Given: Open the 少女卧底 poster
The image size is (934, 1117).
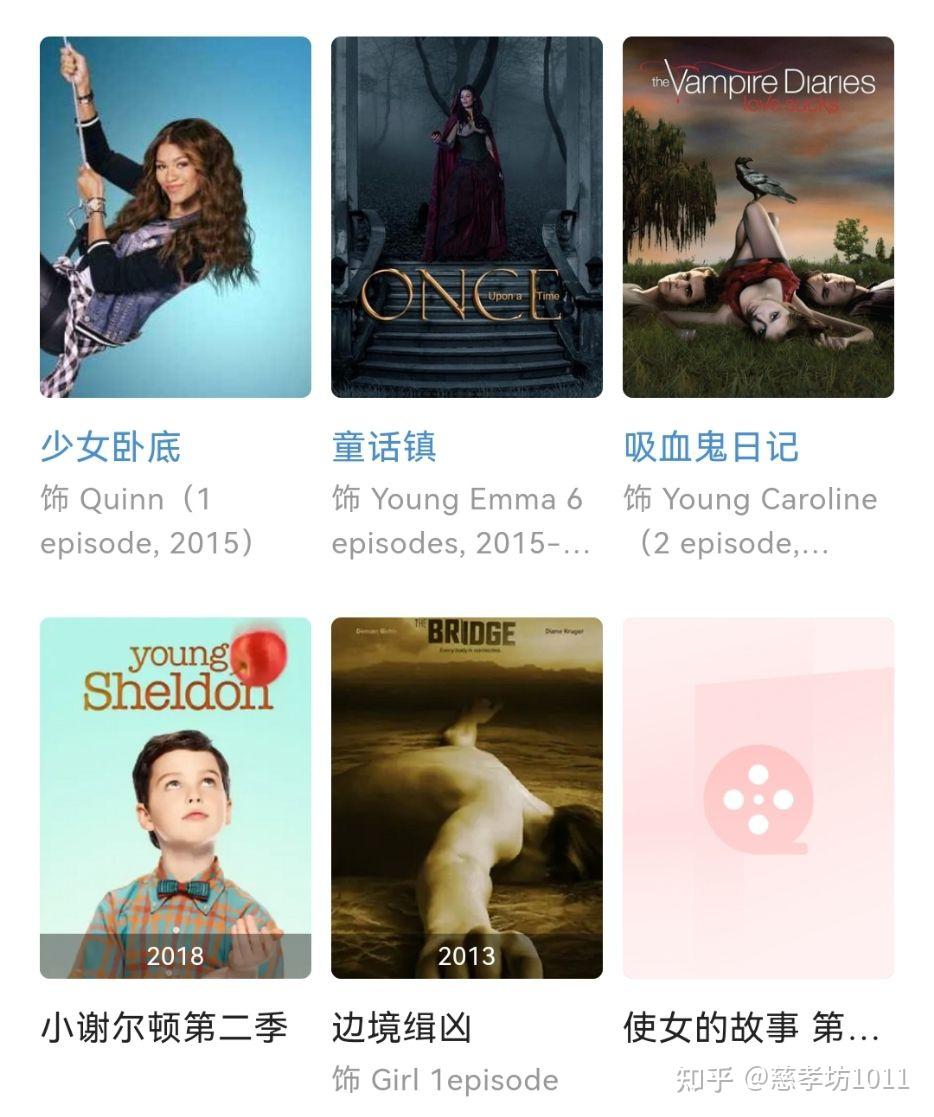Looking at the screenshot, I should pos(175,217).
